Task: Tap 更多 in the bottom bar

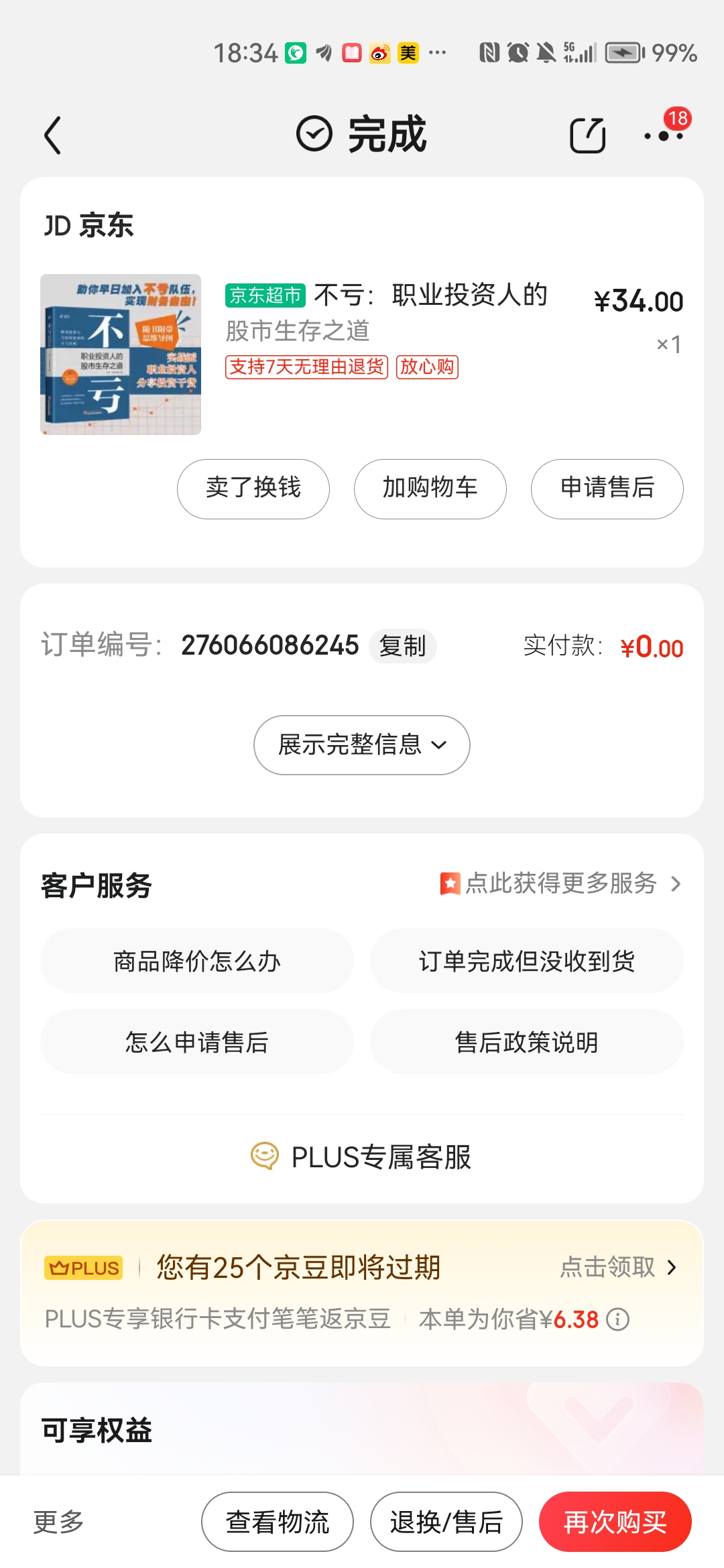Action: [58, 1522]
